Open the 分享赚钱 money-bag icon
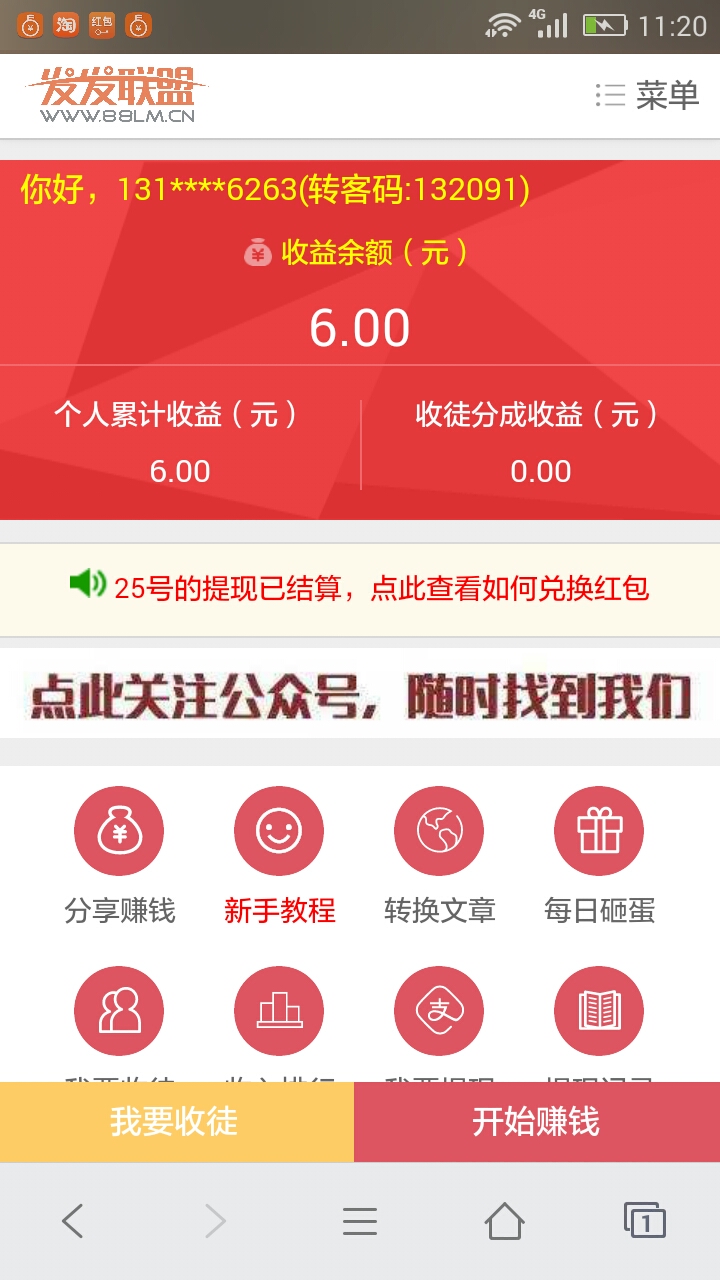This screenshot has width=720, height=1280. pyautogui.click(x=118, y=830)
